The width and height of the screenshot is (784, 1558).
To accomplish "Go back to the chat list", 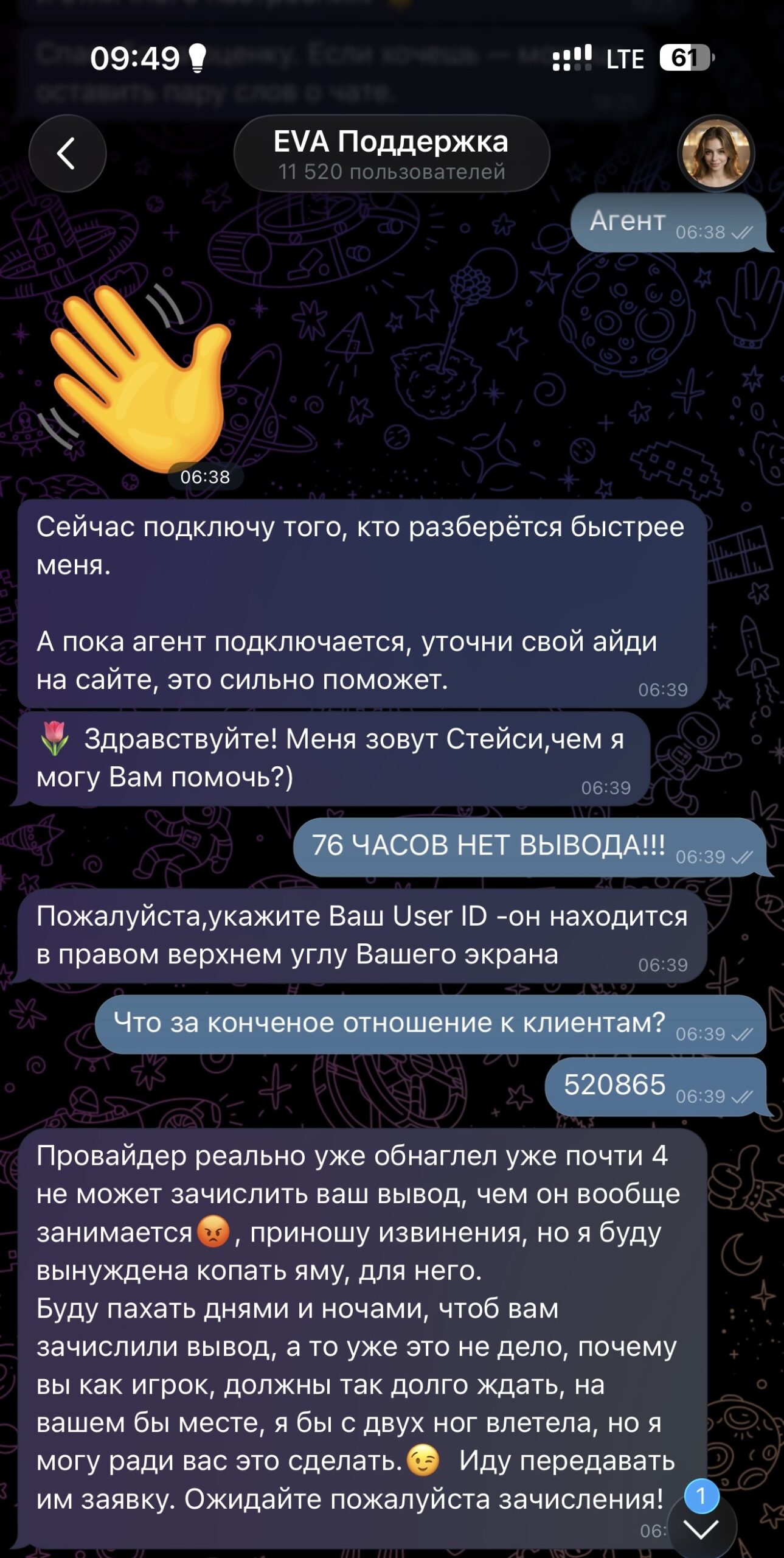I will pos(68,153).
